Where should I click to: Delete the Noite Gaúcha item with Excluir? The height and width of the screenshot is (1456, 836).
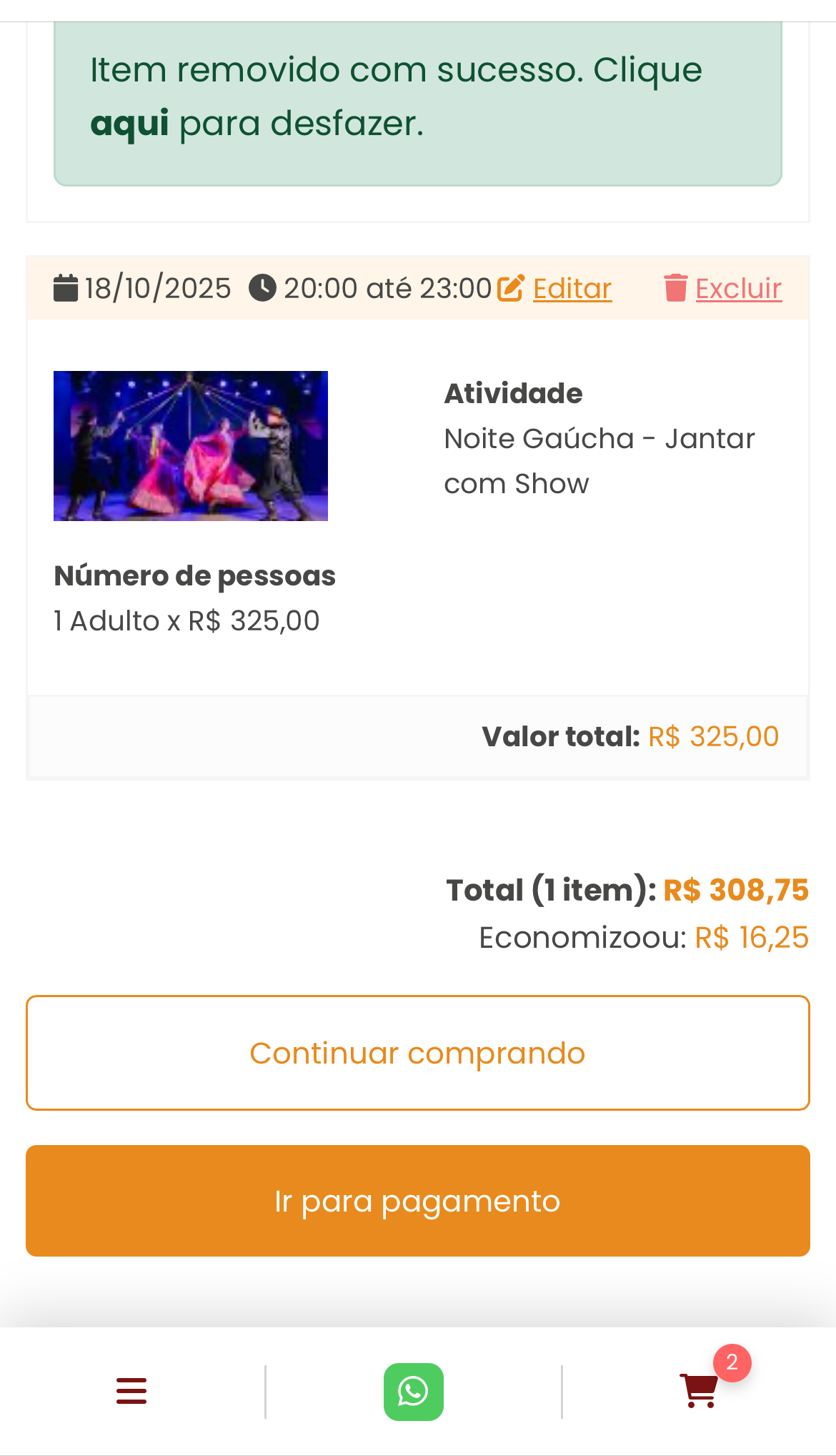(x=737, y=289)
